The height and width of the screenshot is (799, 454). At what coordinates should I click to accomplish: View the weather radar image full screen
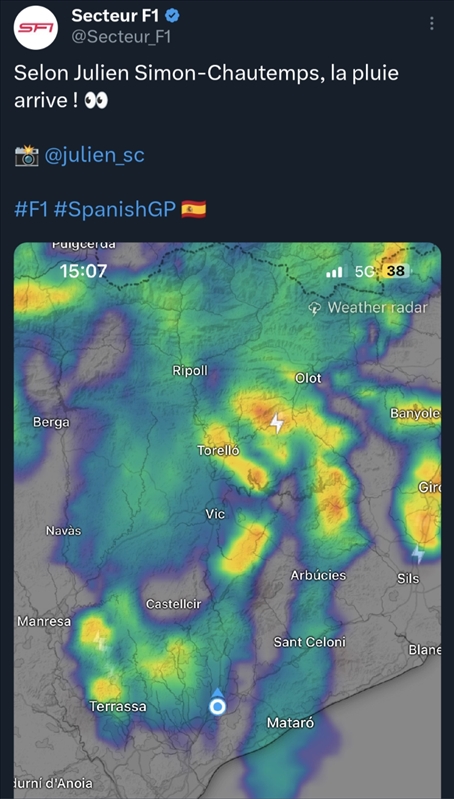[227, 520]
